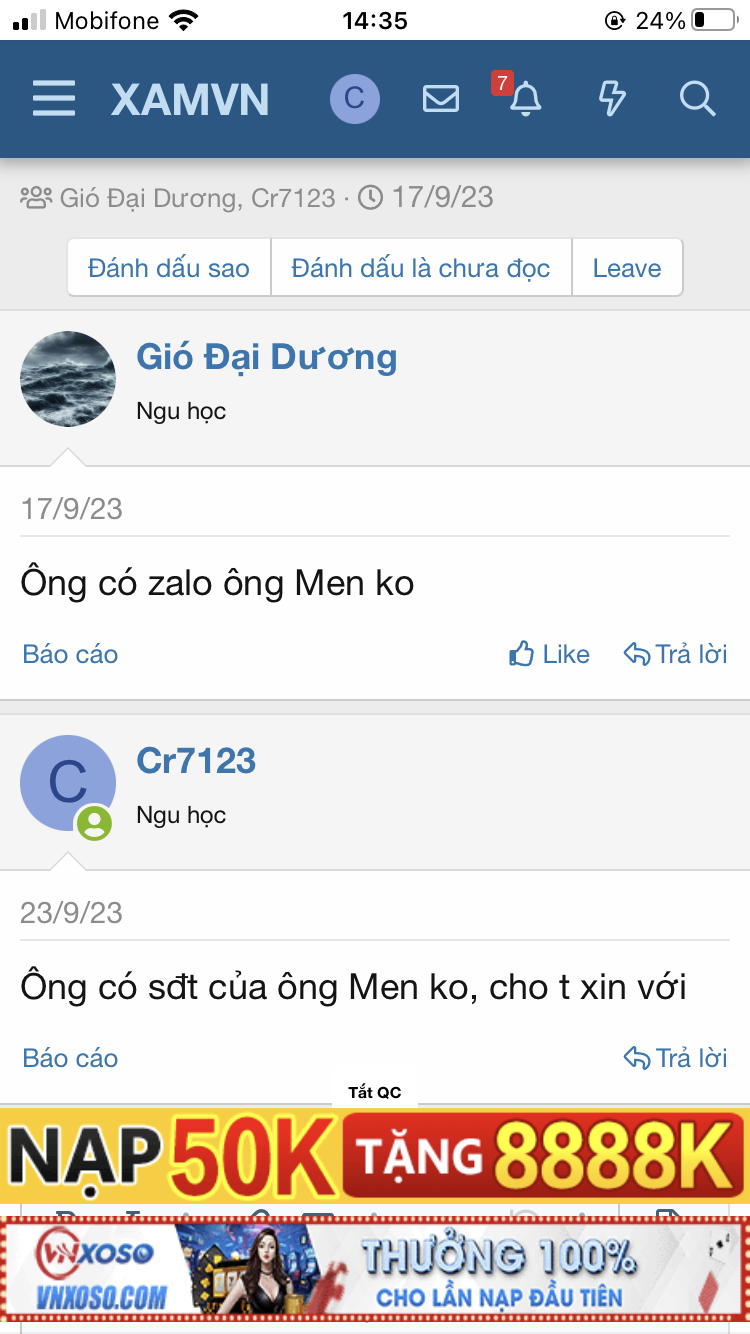
Task: Open the VNXOSO.COM banner ad
Action: click(375, 1267)
